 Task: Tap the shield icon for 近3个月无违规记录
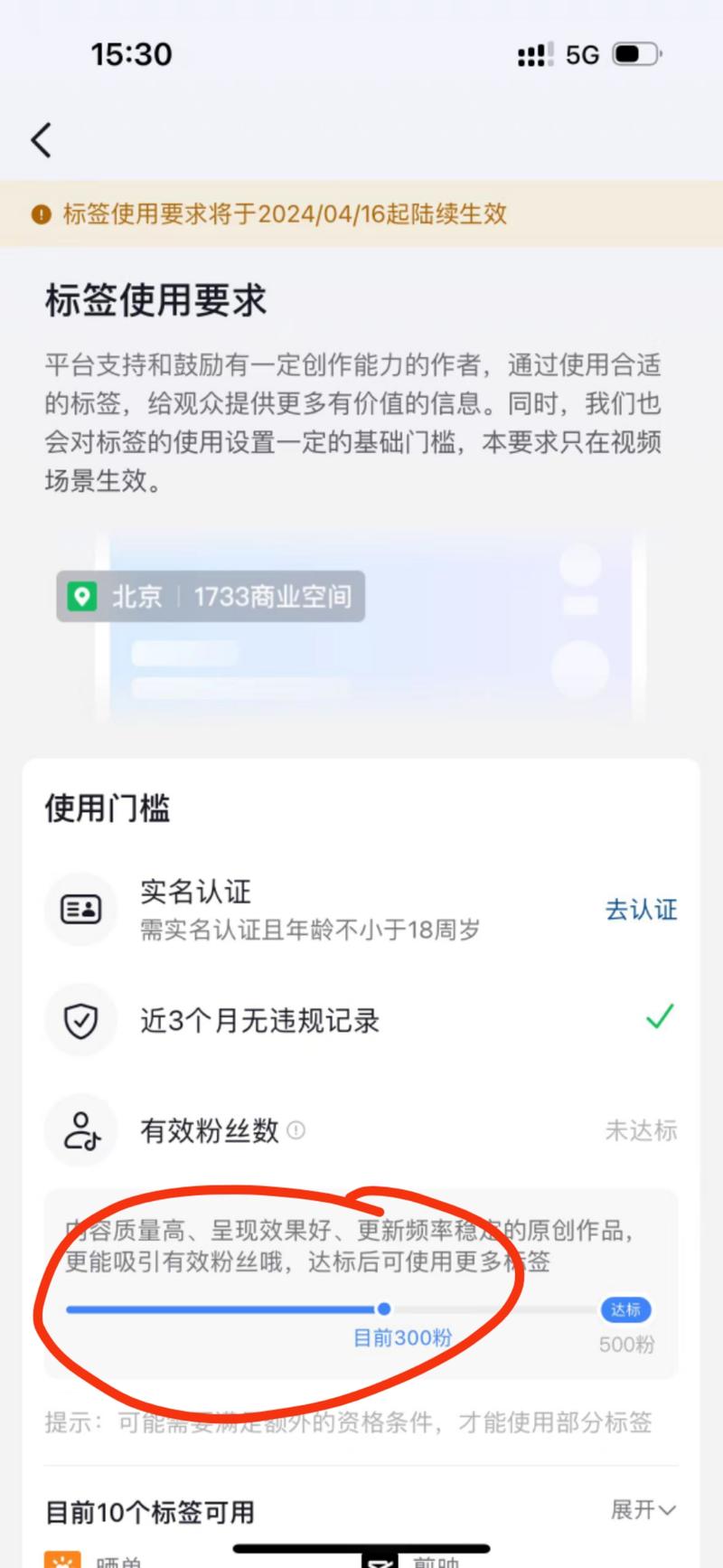81,1020
